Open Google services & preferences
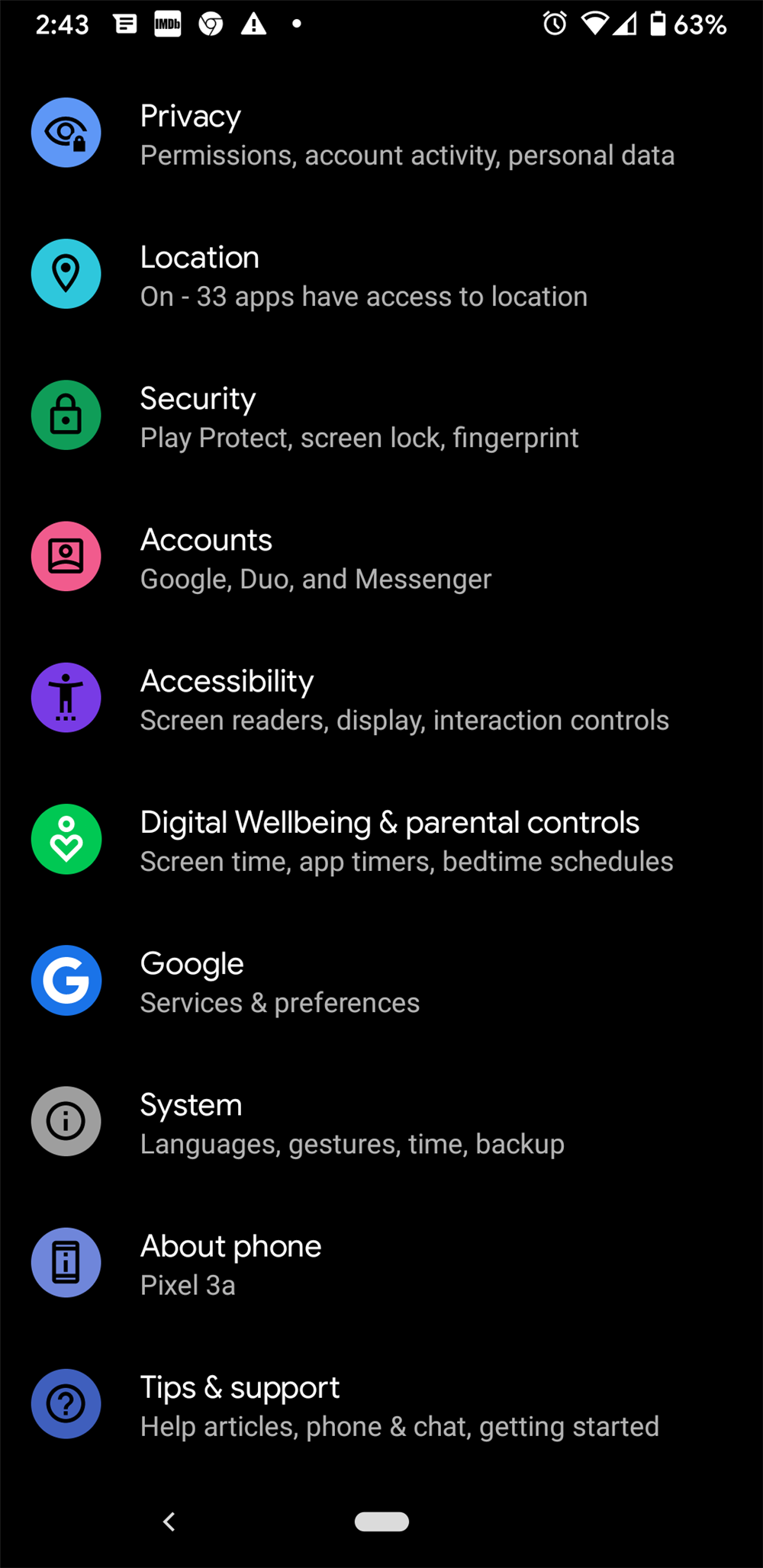Image resolution: width=763 pixels, height=1568 pixels. pyautogui.click(x=381, y=982)
